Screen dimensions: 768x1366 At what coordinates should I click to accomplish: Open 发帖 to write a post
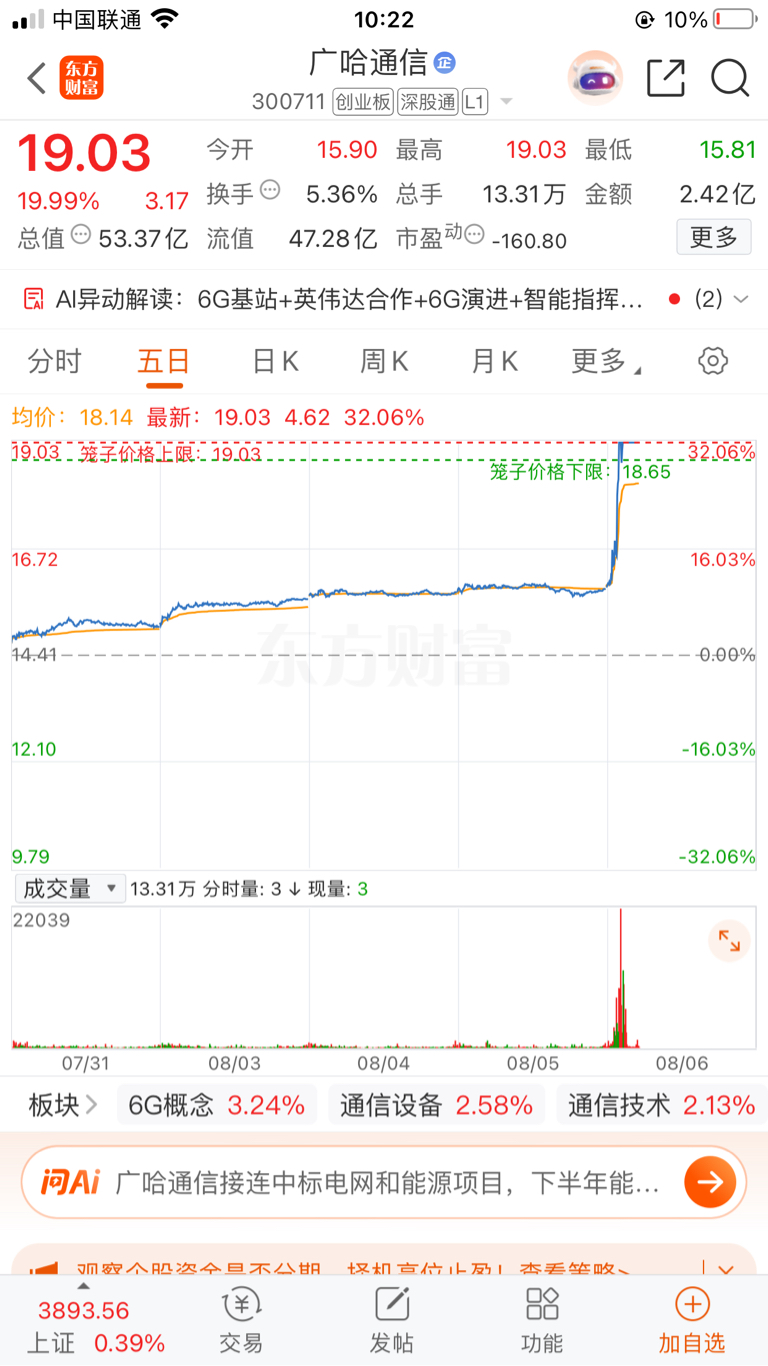pyautogui.click(x=392, y=1321)
